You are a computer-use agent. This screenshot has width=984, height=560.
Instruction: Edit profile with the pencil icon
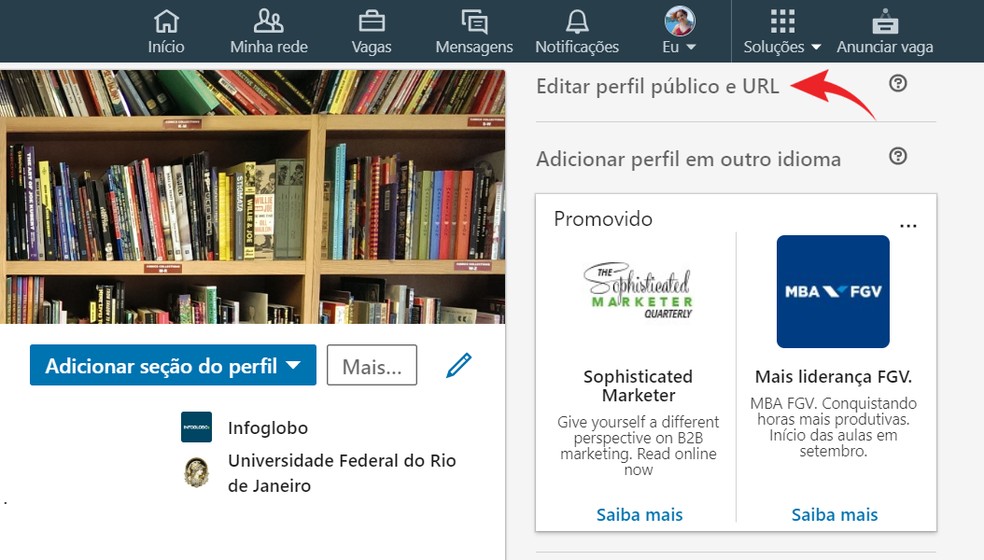coord(458,366)
